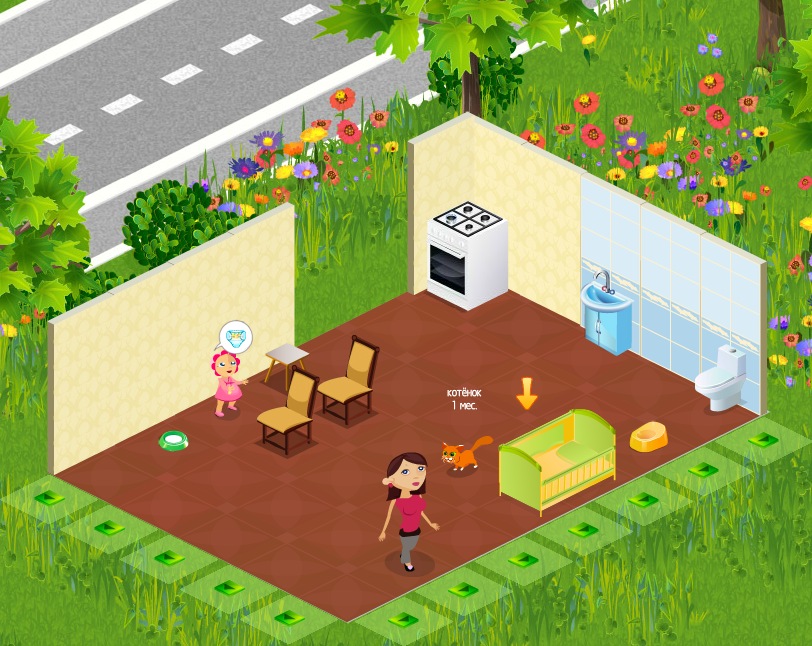
Task: Select the small white side table
Action: [x=286, y=365]
